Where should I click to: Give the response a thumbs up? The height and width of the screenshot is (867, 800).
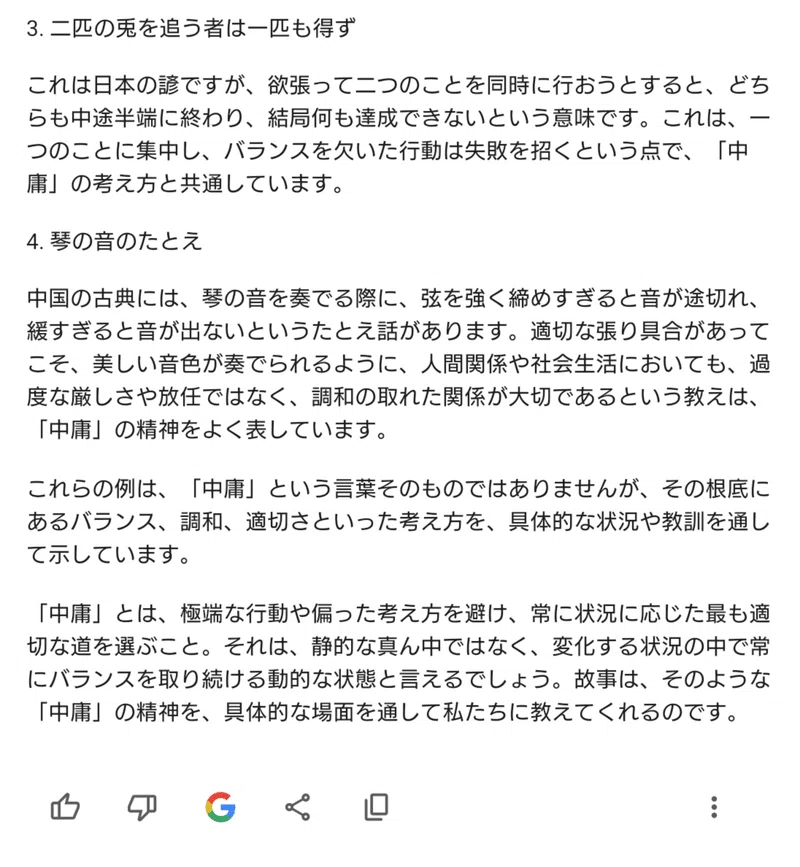coord(65,807)
